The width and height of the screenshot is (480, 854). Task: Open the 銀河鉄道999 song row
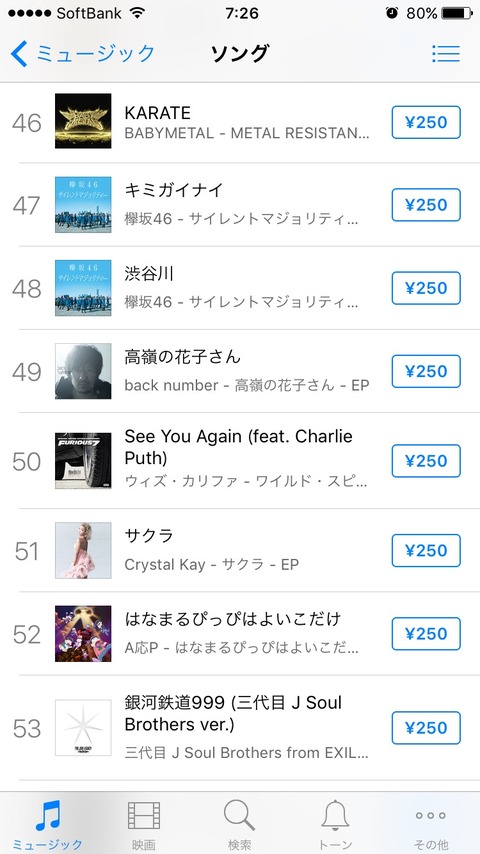[x=240, y=728]
